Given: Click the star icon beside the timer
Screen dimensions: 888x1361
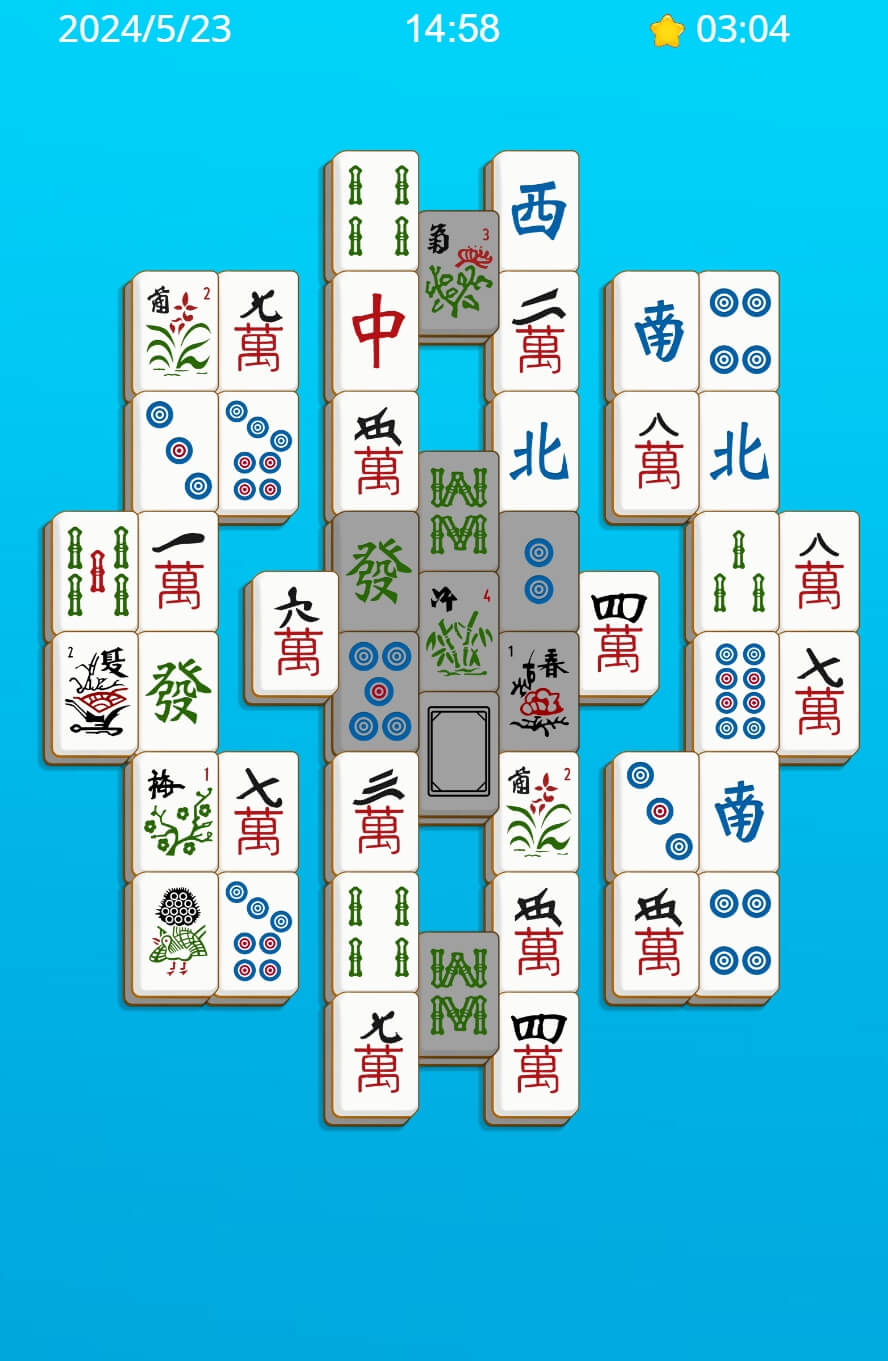Looking at the screenshot, I should (x=662, y=30).
